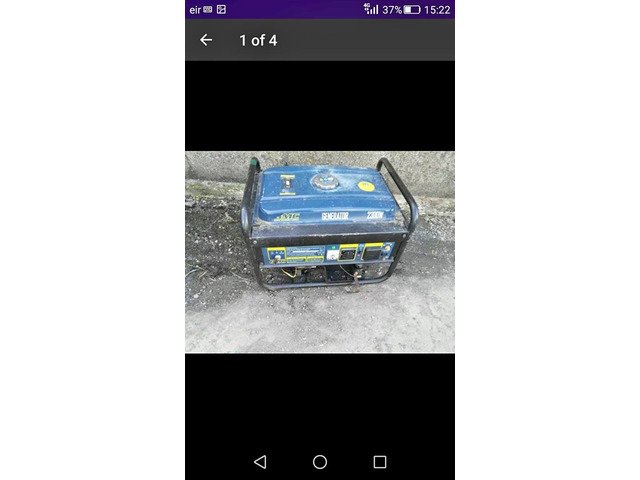Screen dimensions: 640x480
Task: Tap the back arrow in the viewer
Action: 206,40
